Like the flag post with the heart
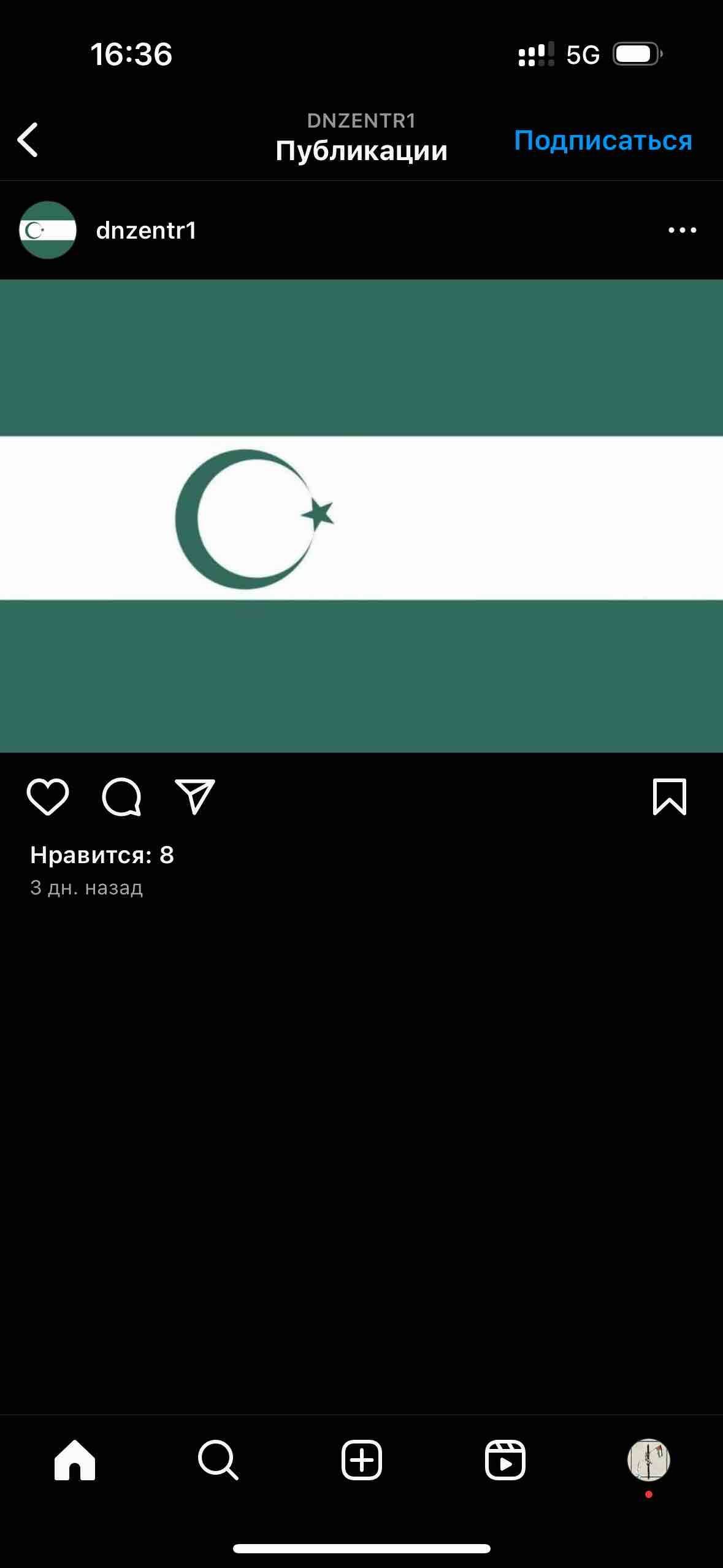The image size is (723, 1568). (x=48, y=797)
